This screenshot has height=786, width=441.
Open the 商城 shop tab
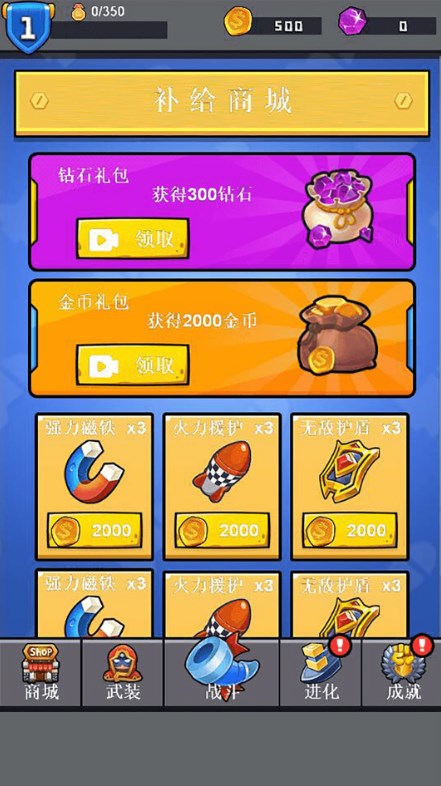click(x=41, y=673)
